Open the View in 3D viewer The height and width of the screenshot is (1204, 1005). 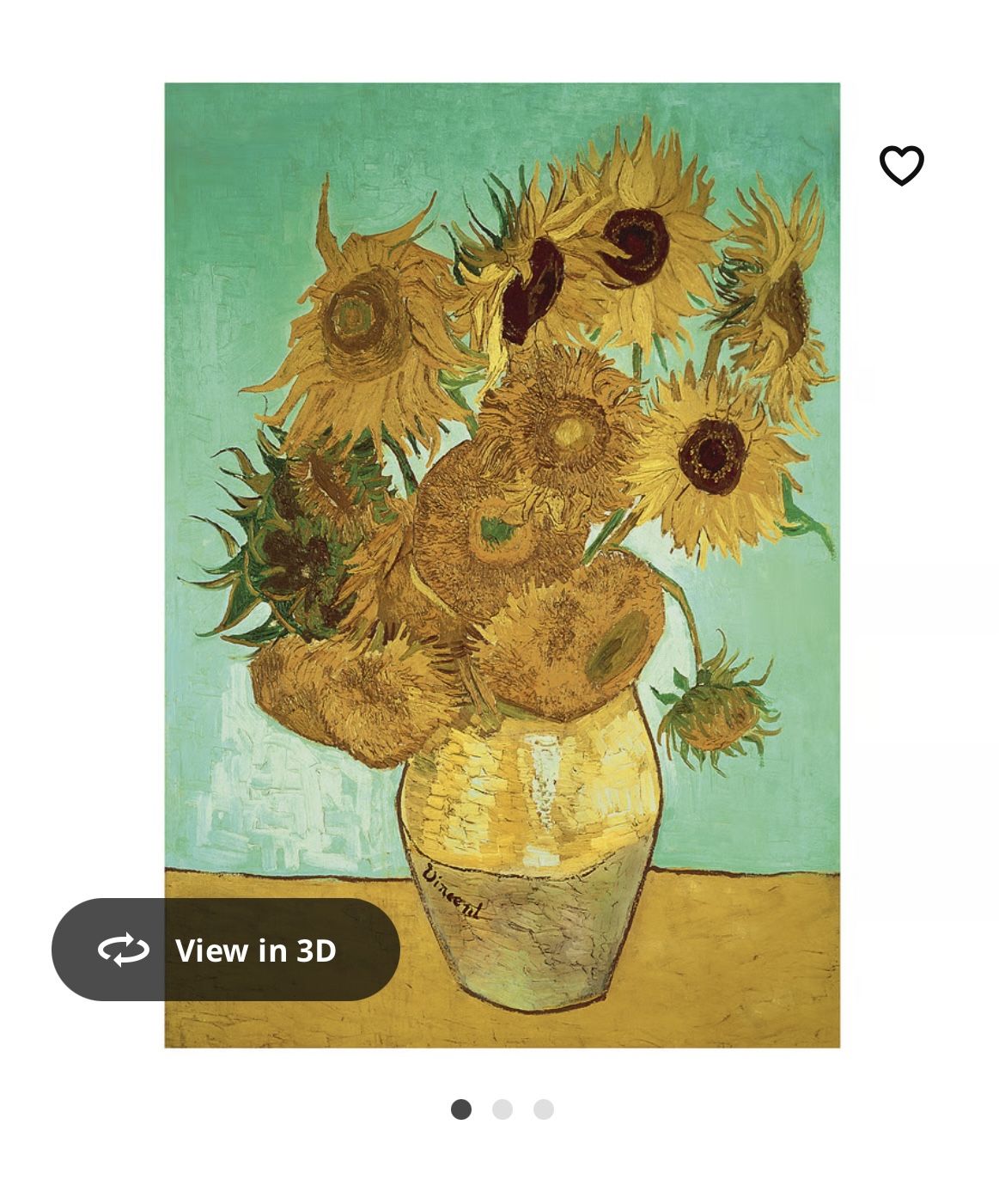(226, 950)
